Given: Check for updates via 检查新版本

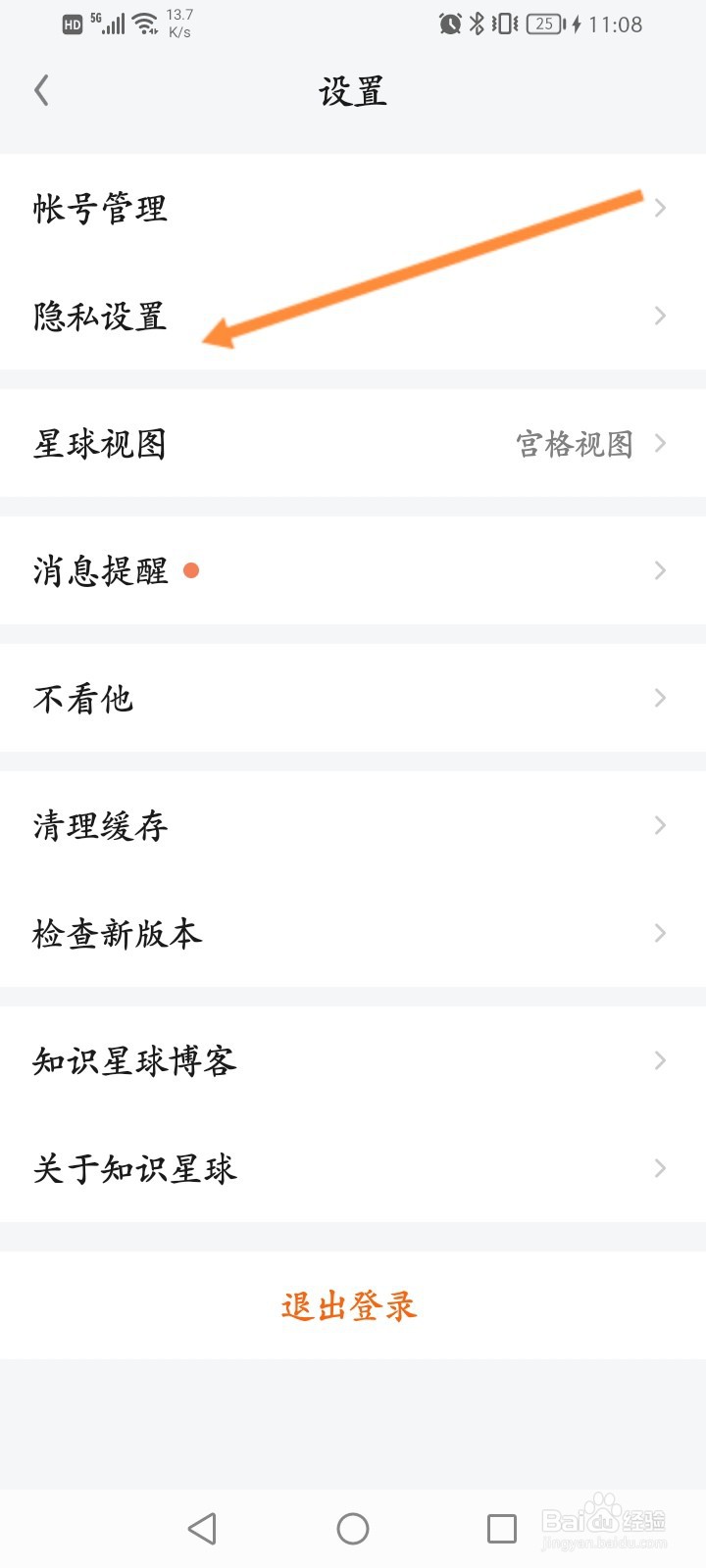Looking at the screenshot, I should tap(353, 933).
